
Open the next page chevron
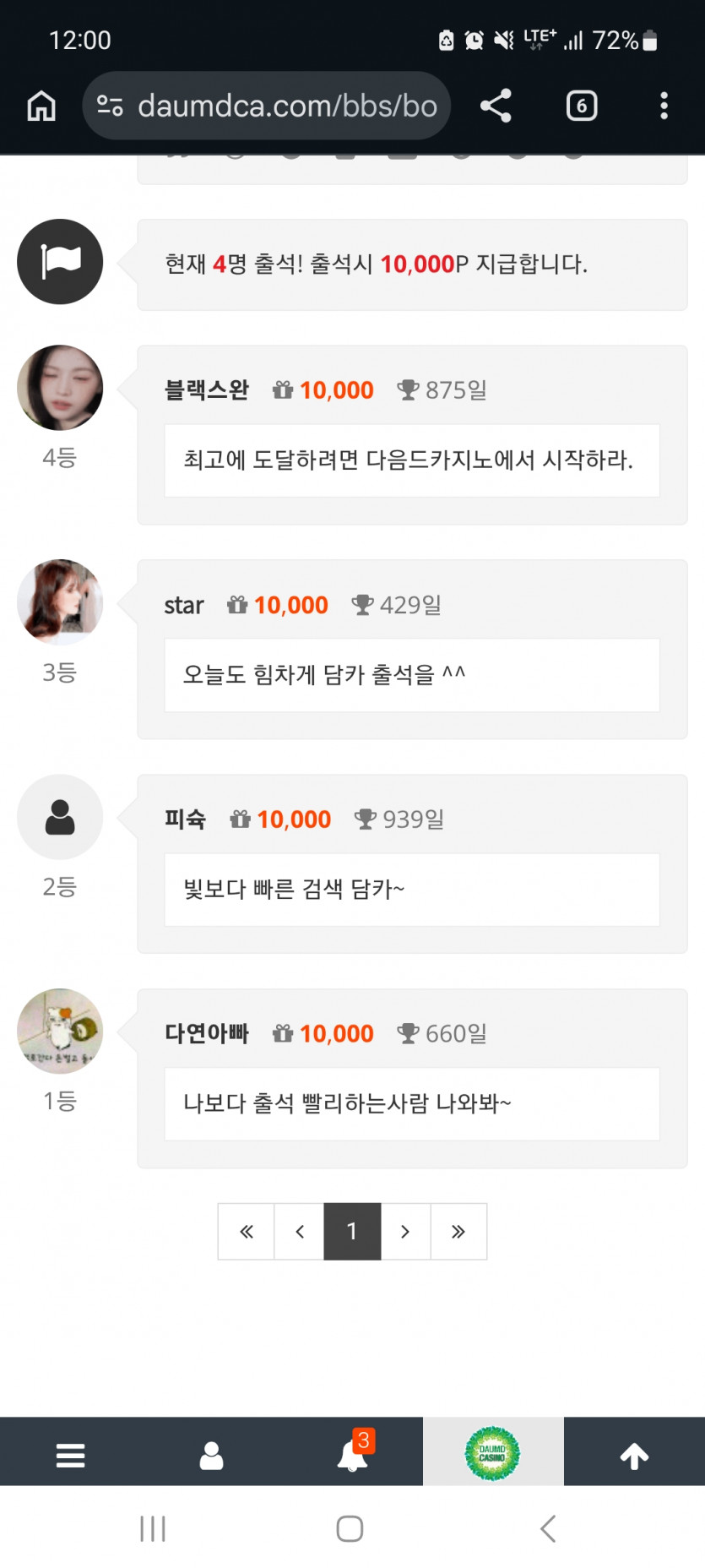point(405,1232)
